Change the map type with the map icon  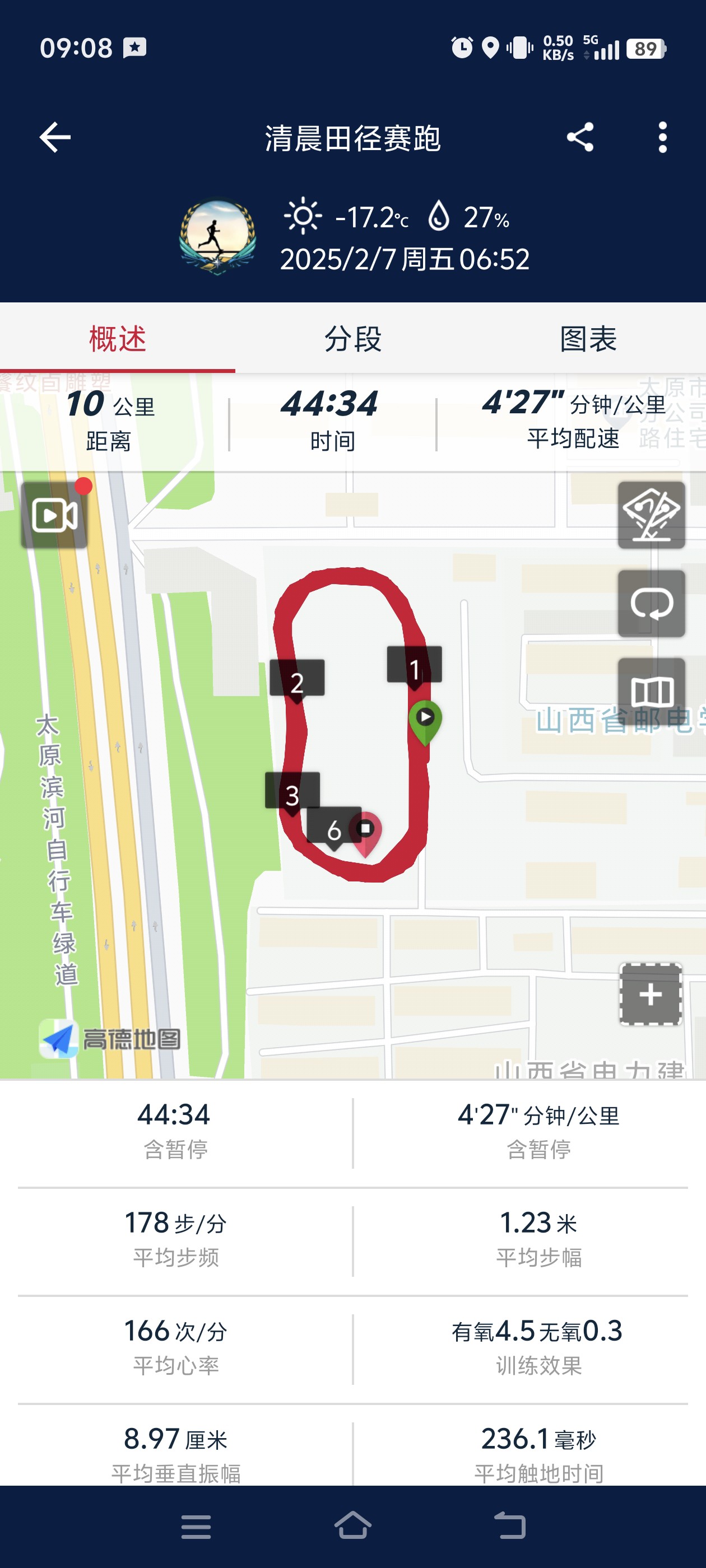651,692
